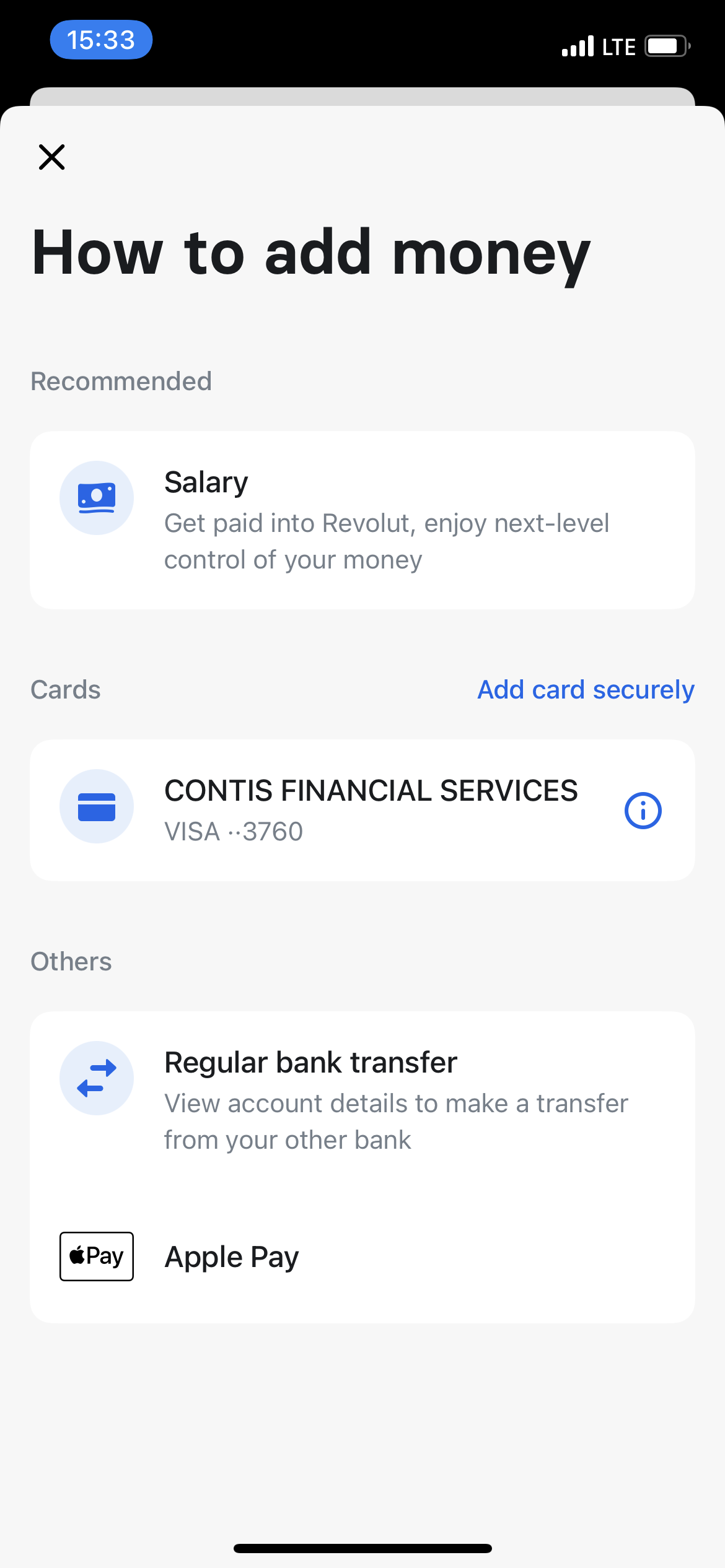
Task: Select the Salary money icon
Action: 97,497
